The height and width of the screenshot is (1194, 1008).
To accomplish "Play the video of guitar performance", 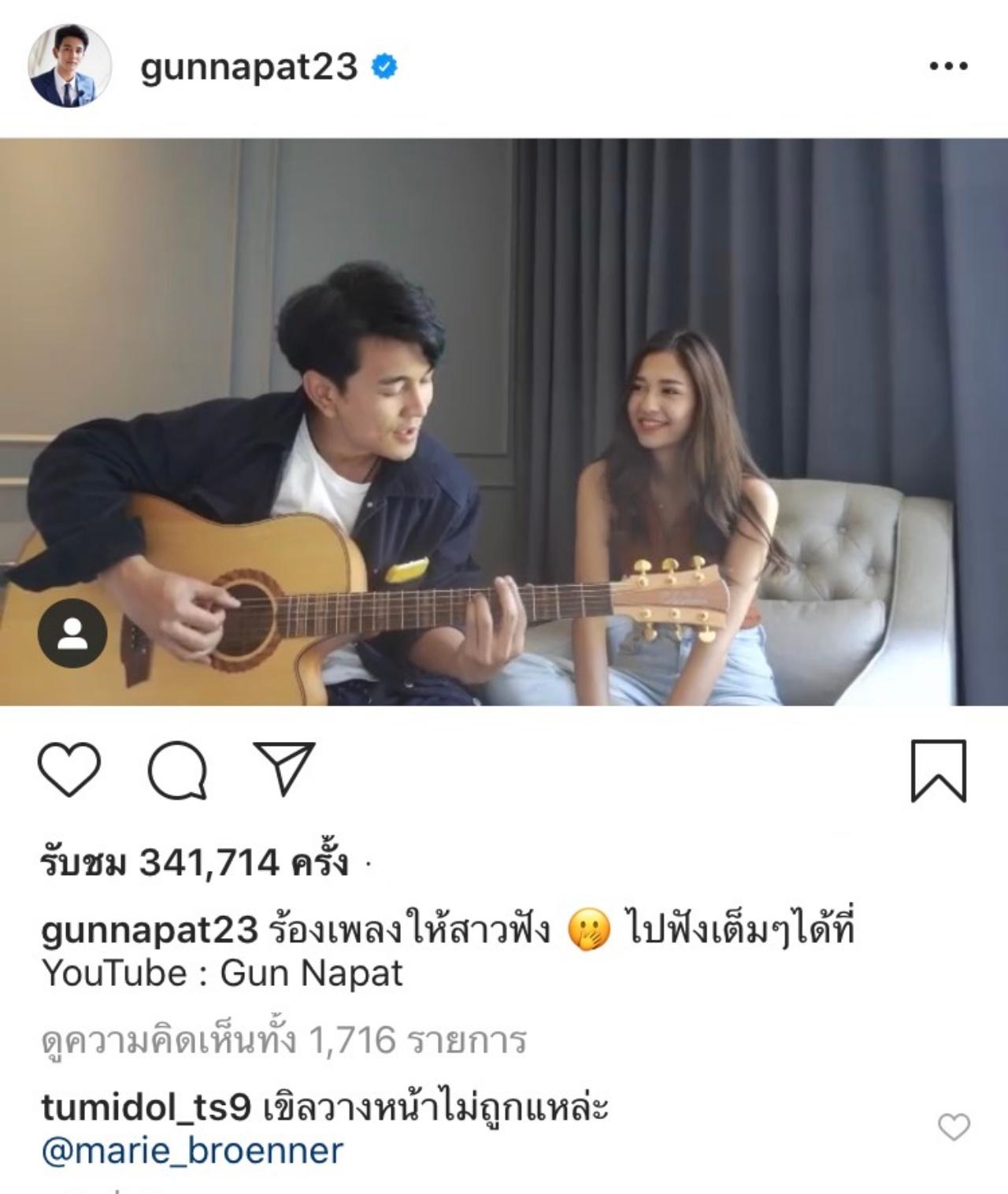I will [504, 421].
